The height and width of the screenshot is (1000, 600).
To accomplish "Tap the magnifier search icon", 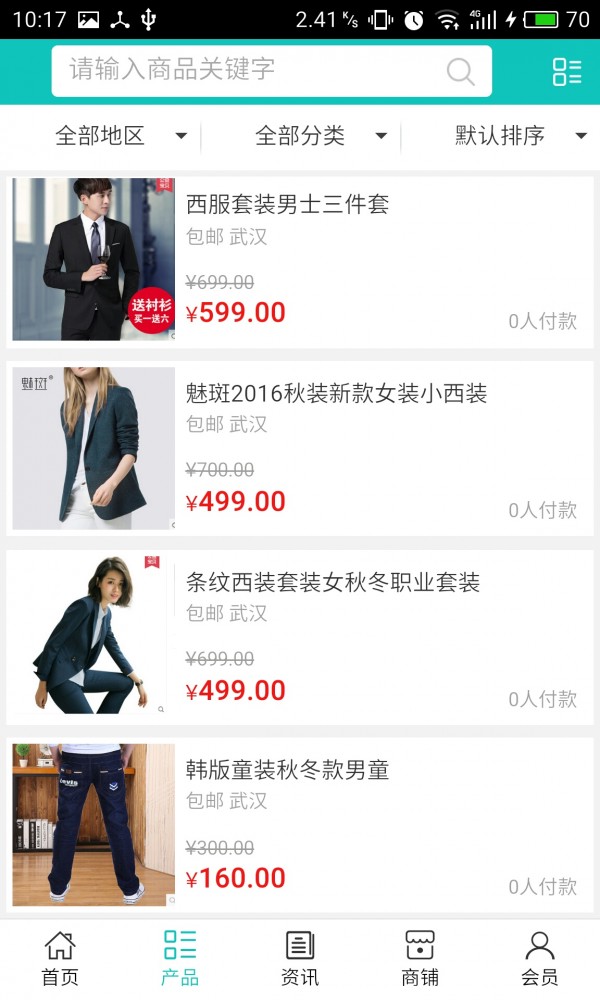I will click(460, 71).
